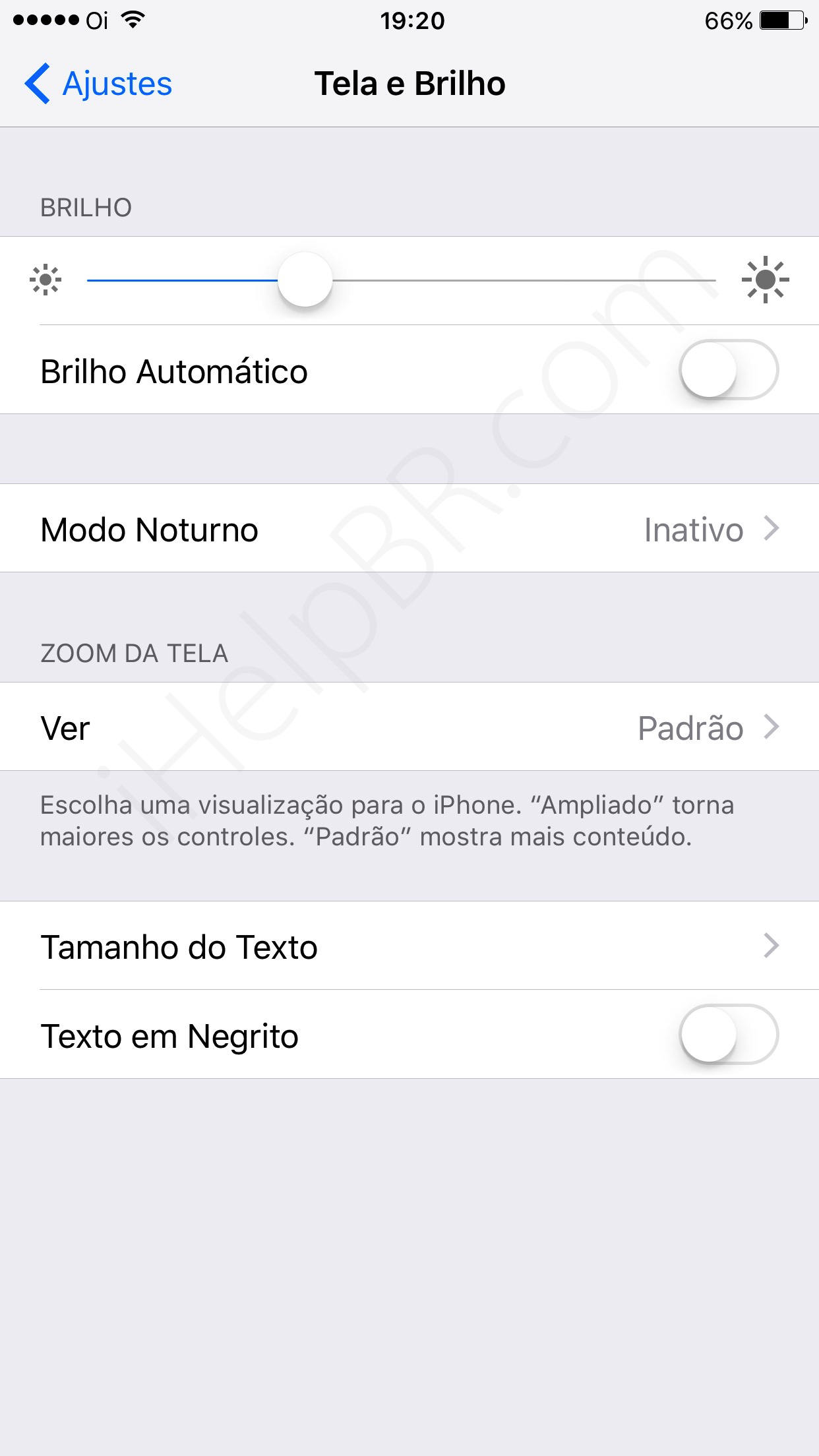Open Modo Noturno settings
The width and height of the screenshot is (819, 1456).
coord(409,529)
